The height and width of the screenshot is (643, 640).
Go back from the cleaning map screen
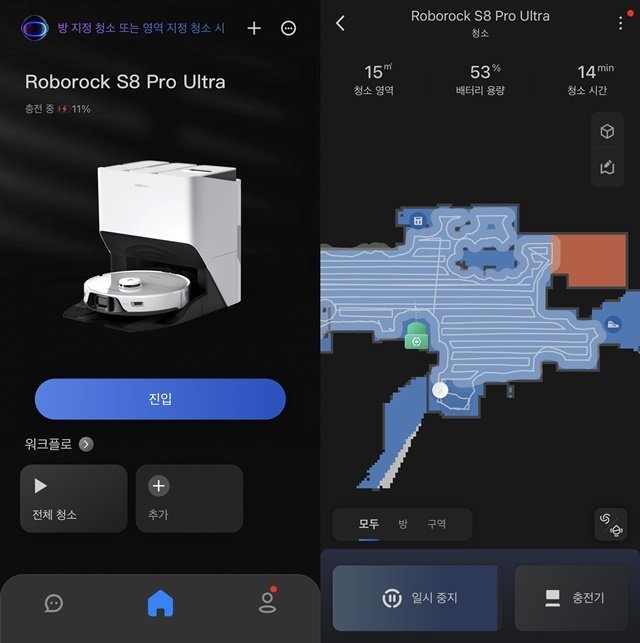[341, 23]
